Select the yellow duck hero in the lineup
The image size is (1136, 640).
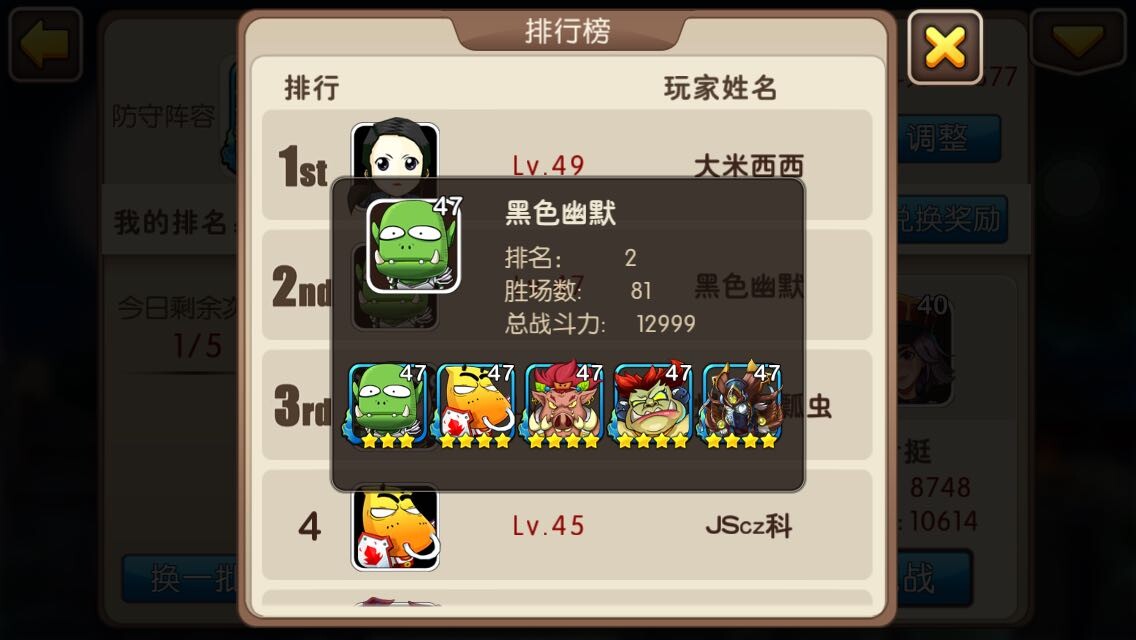pyautogui.click(x=476, y=405)
